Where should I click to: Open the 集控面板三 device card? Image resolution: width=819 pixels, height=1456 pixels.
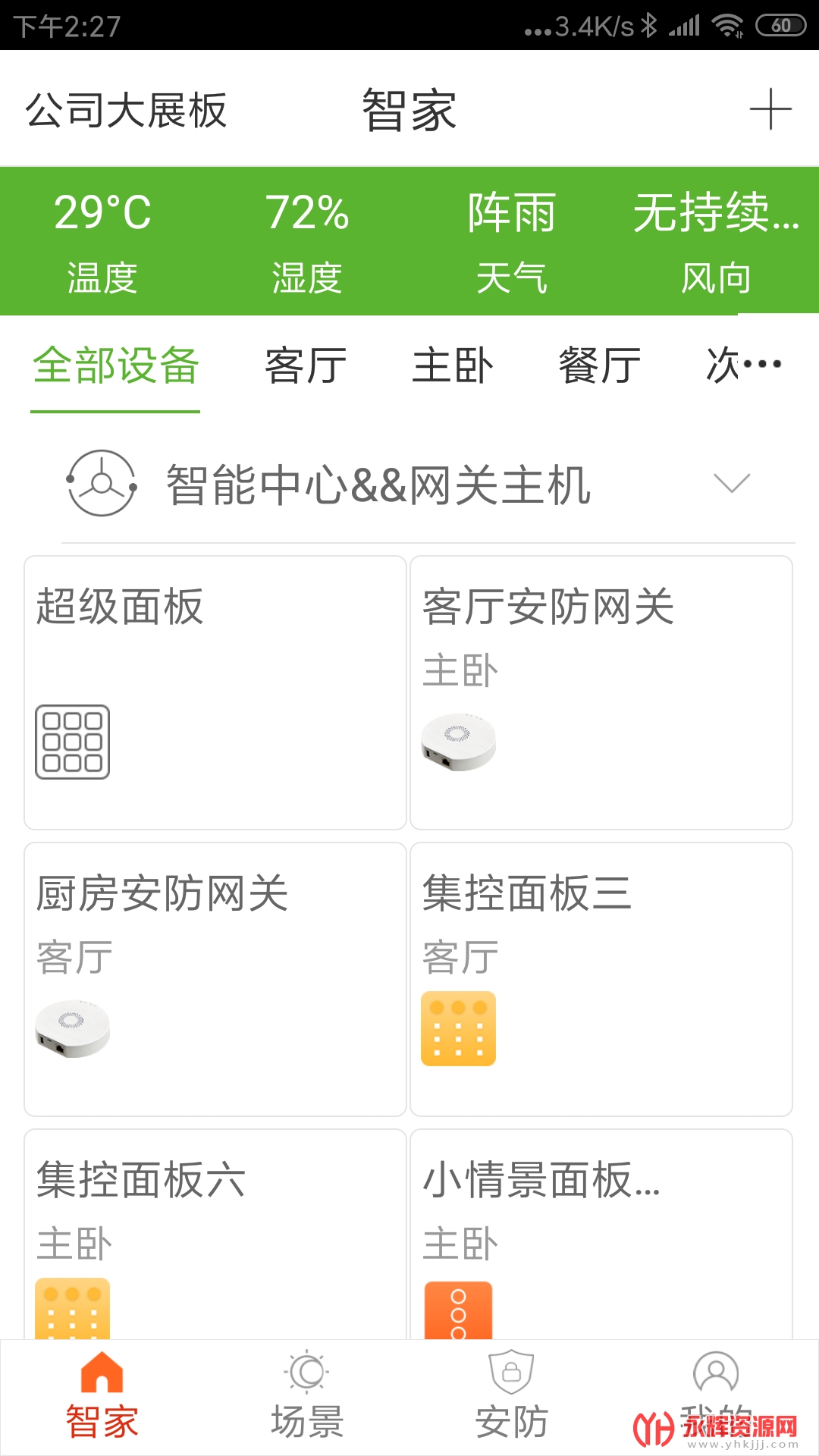pos(601,979)
